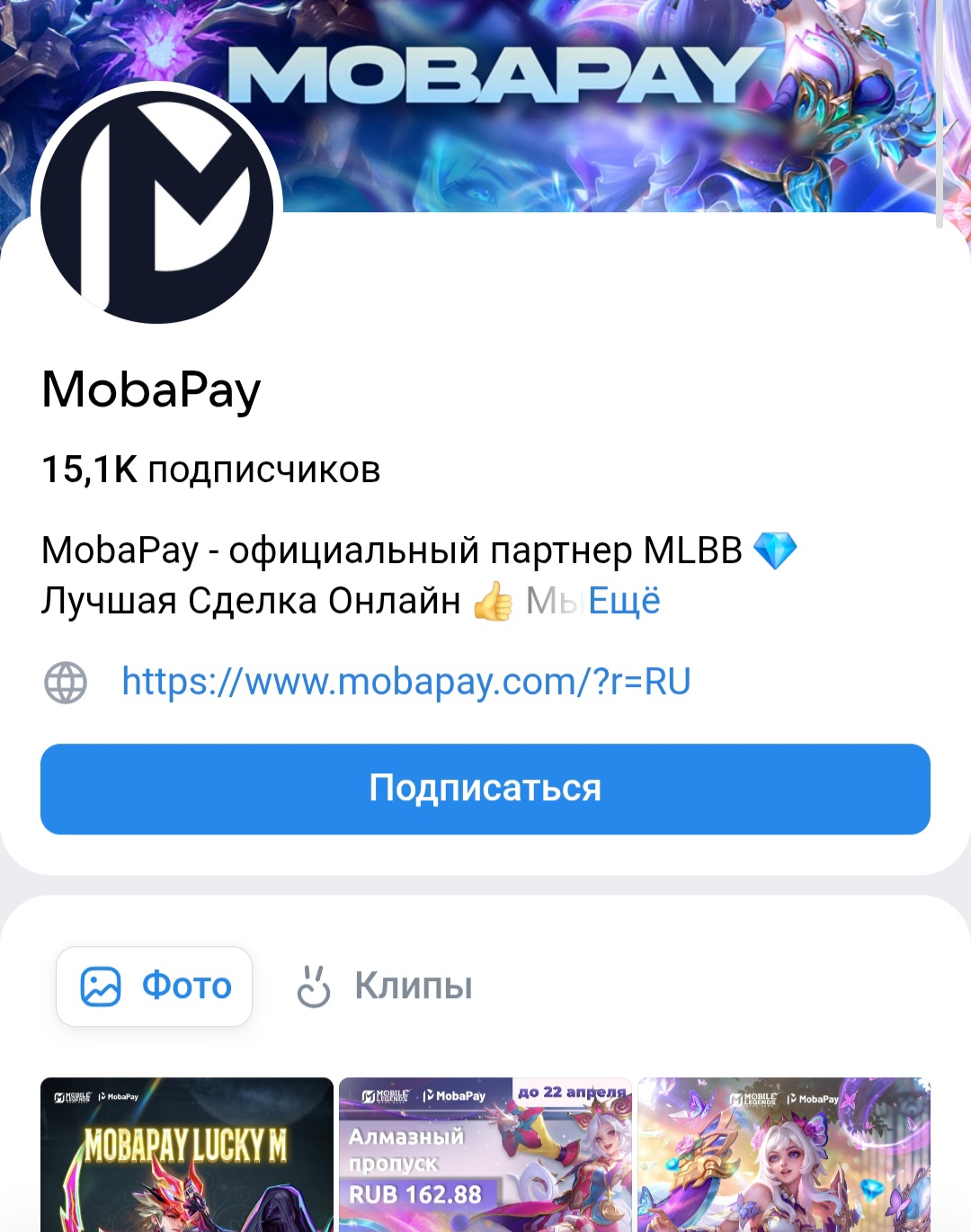Subscribe with the Подписаться button
The height and width of the screenshot is (1232, 971).
485,789
